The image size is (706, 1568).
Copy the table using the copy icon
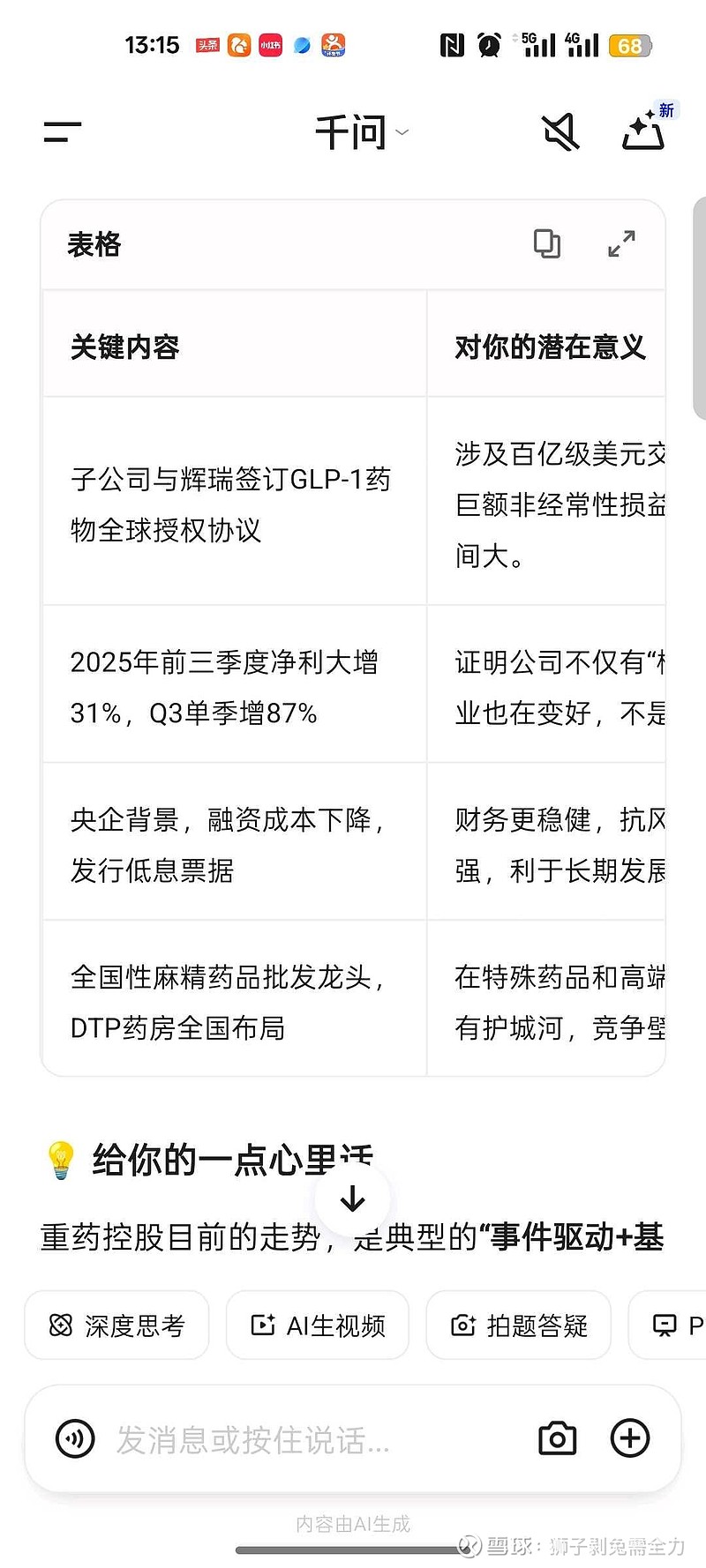pyautogui.click(x=546, y=243)
